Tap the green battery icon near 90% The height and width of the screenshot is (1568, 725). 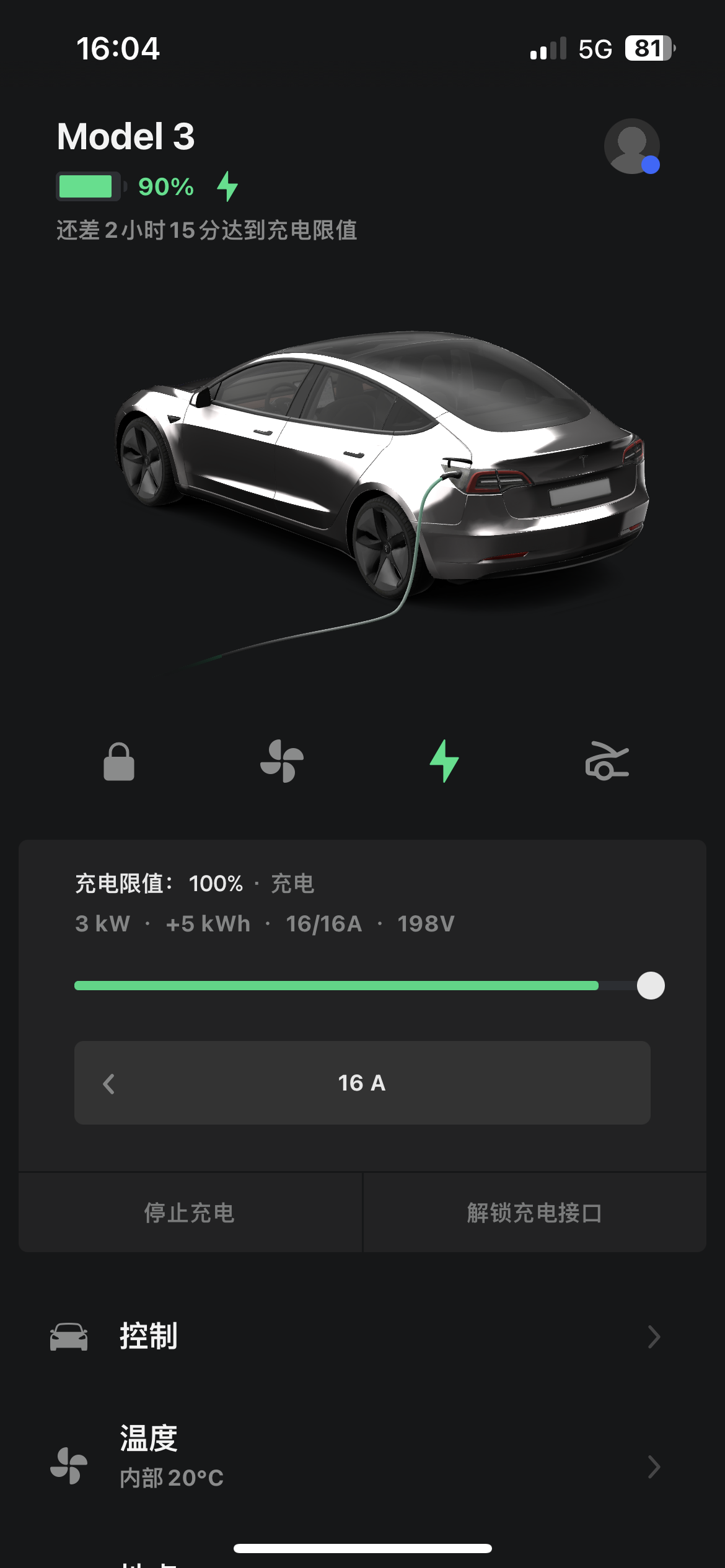pos(87,186)
